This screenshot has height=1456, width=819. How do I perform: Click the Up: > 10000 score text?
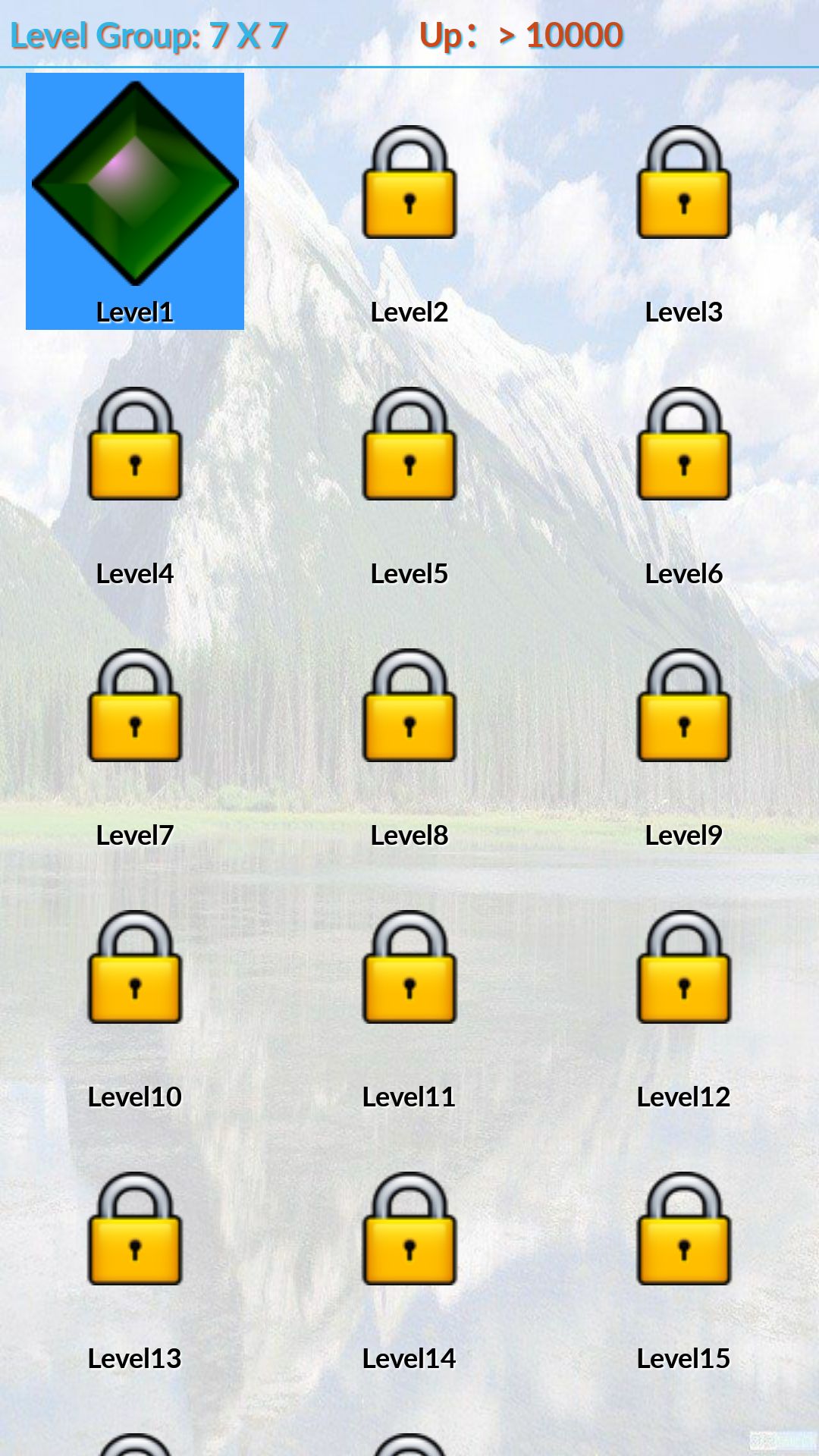click(x=521, y=33)
